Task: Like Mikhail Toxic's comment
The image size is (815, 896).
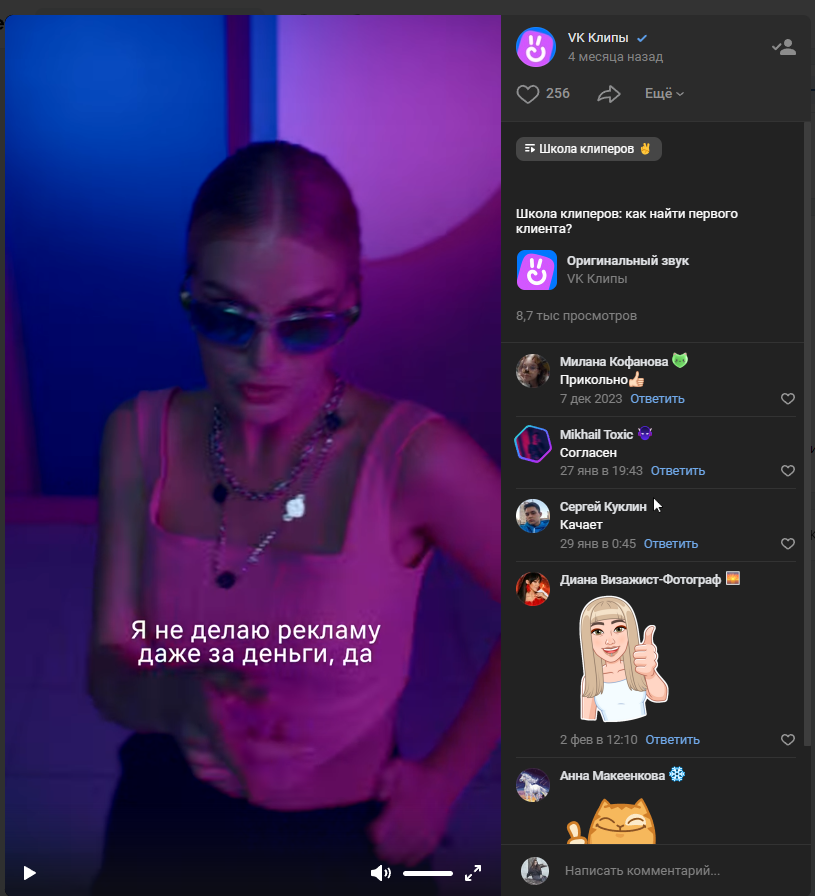Action: (x=788, y=471)
